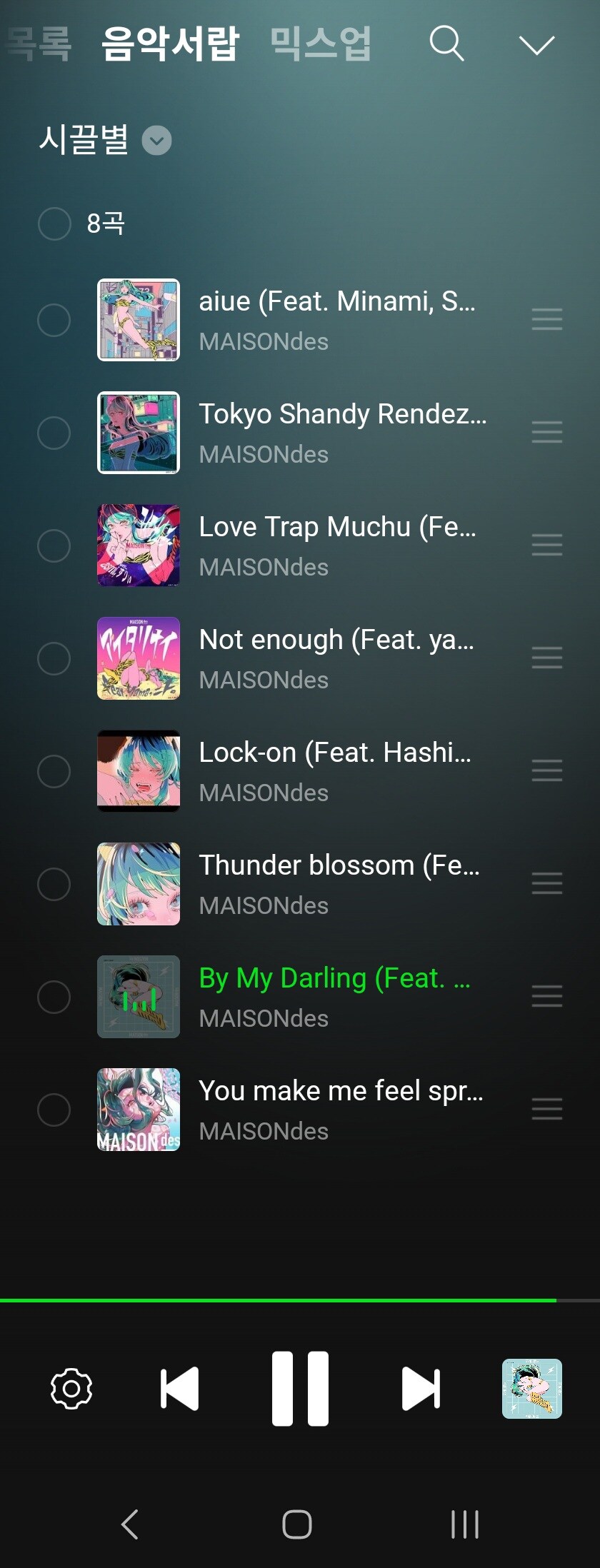Pause the current song
Screen dimensions: 600x1568
tap(300, 1388)
